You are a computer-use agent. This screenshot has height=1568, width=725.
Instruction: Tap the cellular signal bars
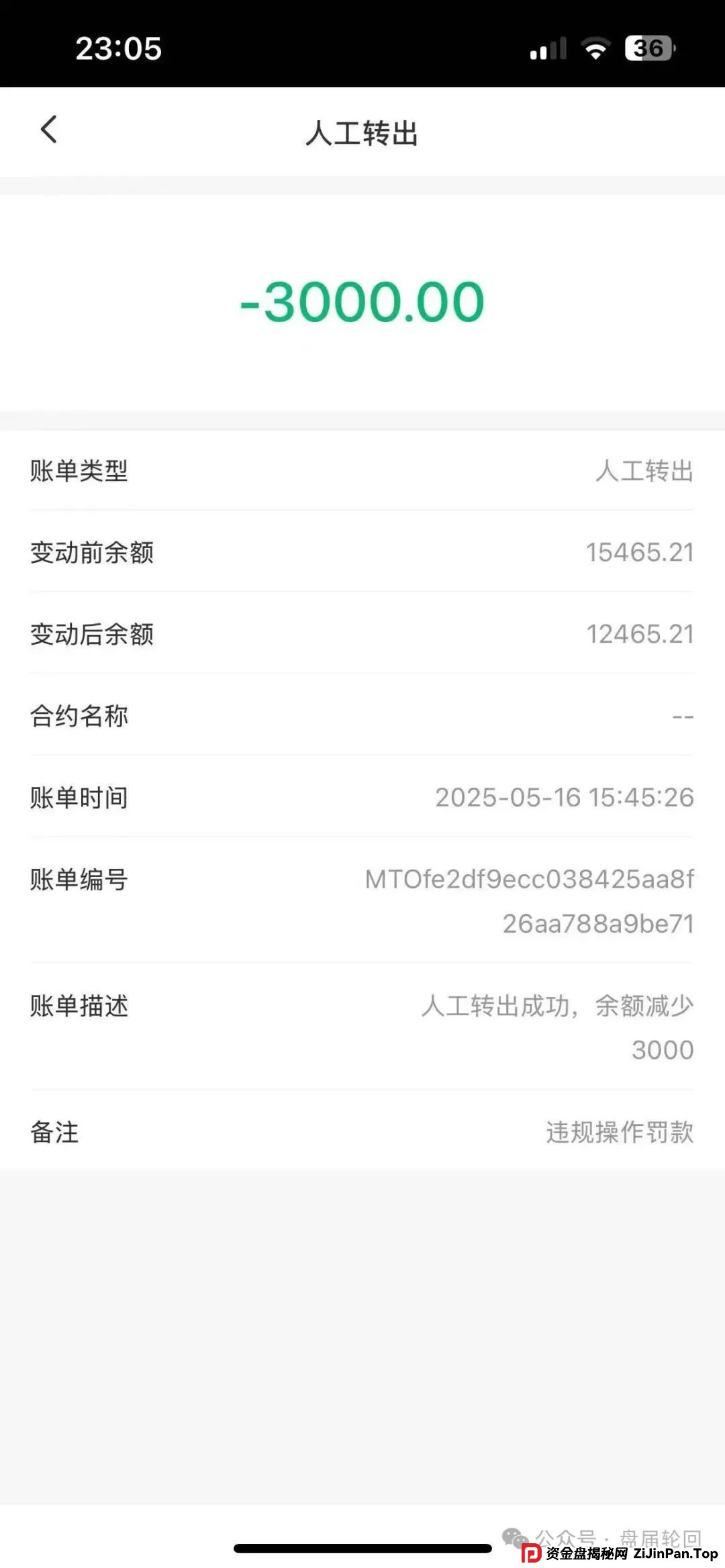[545, 48]
